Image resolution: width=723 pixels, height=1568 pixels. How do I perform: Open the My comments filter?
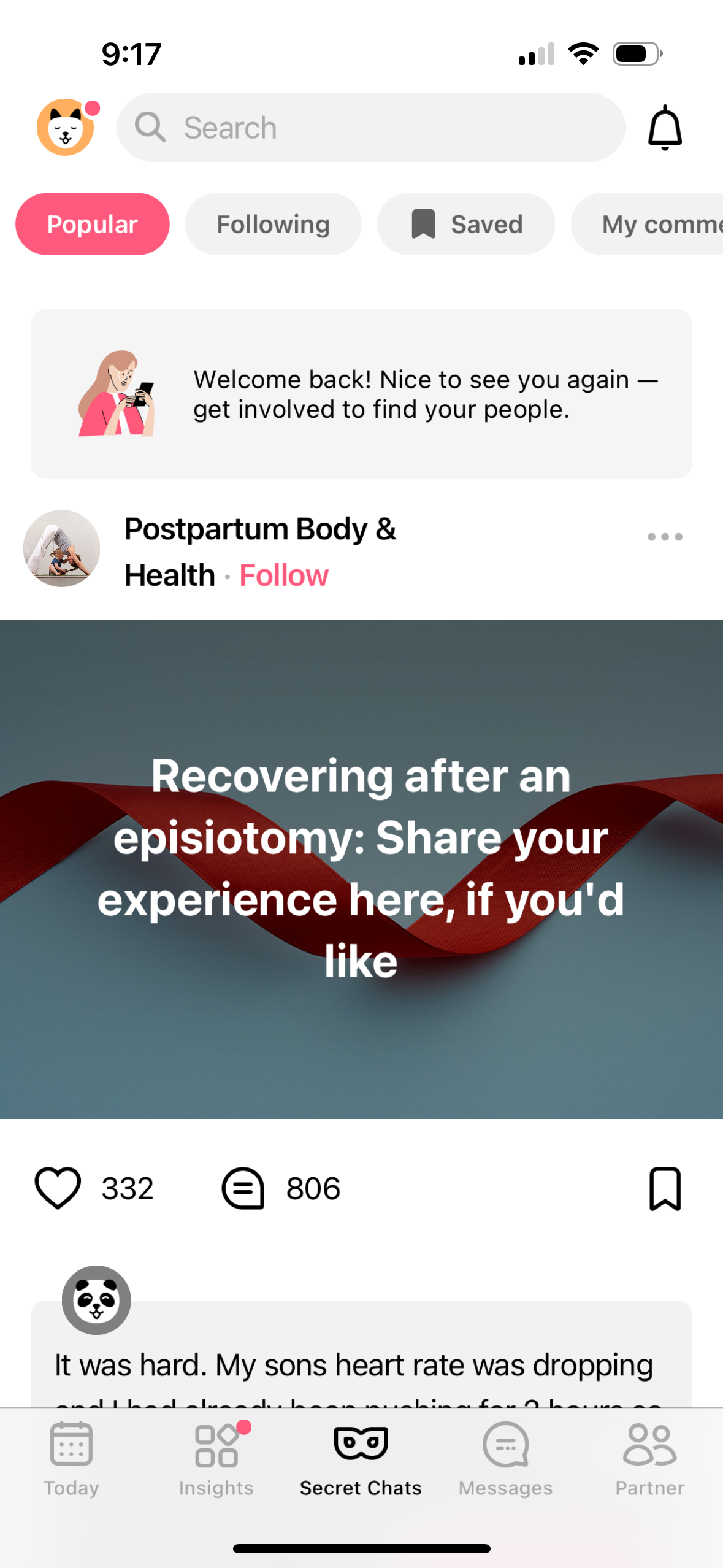pyautogui.click(x=656, y=224)
